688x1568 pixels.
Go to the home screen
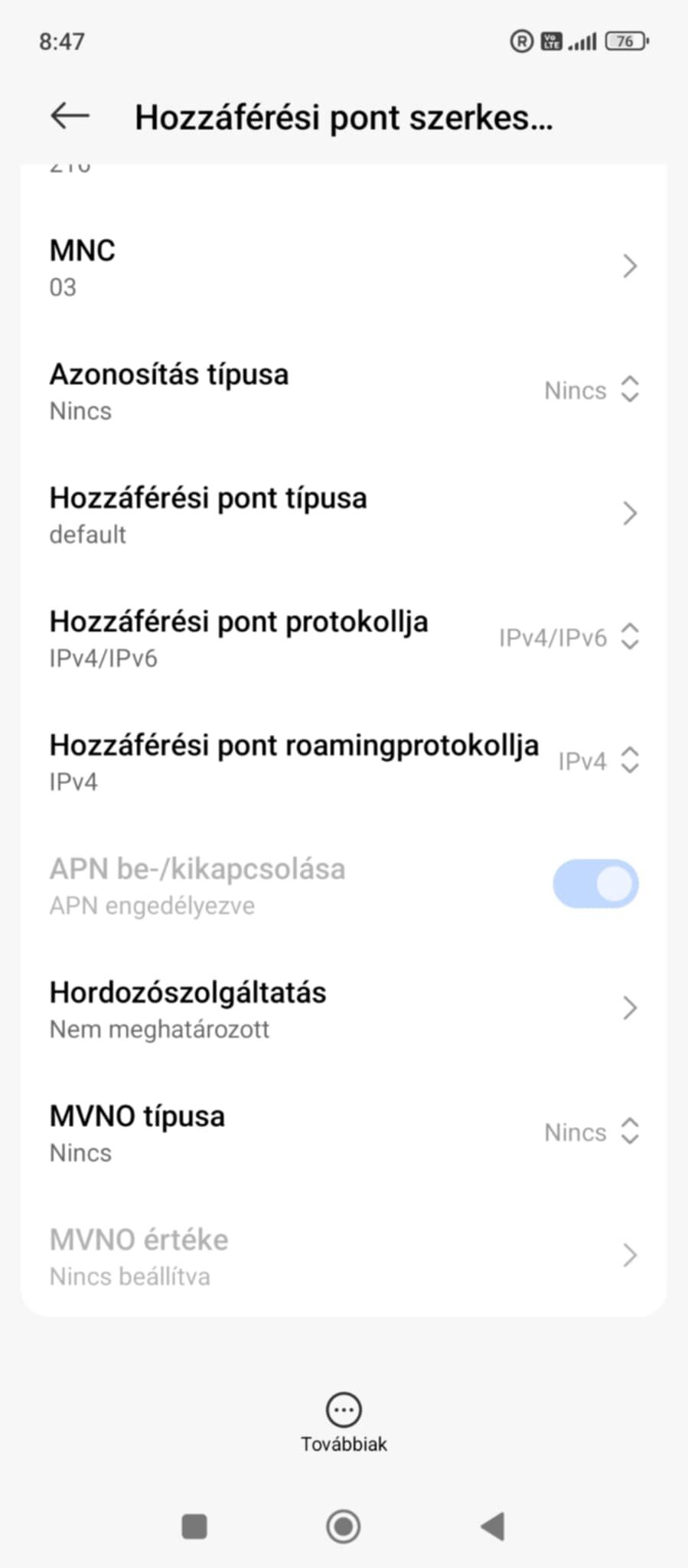(344, 1527)
